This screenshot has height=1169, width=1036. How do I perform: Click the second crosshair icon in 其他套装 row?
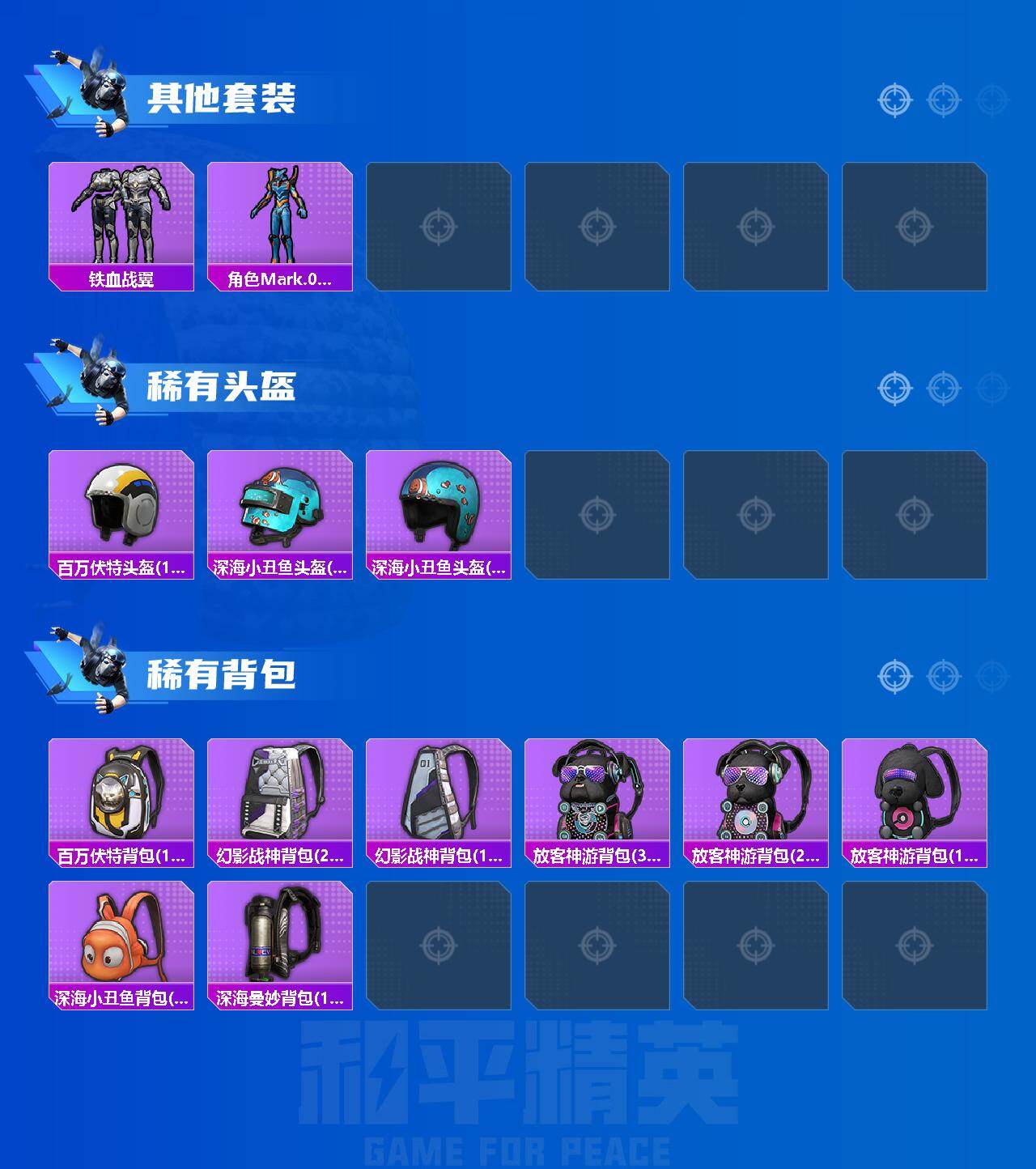click(941, 99)
